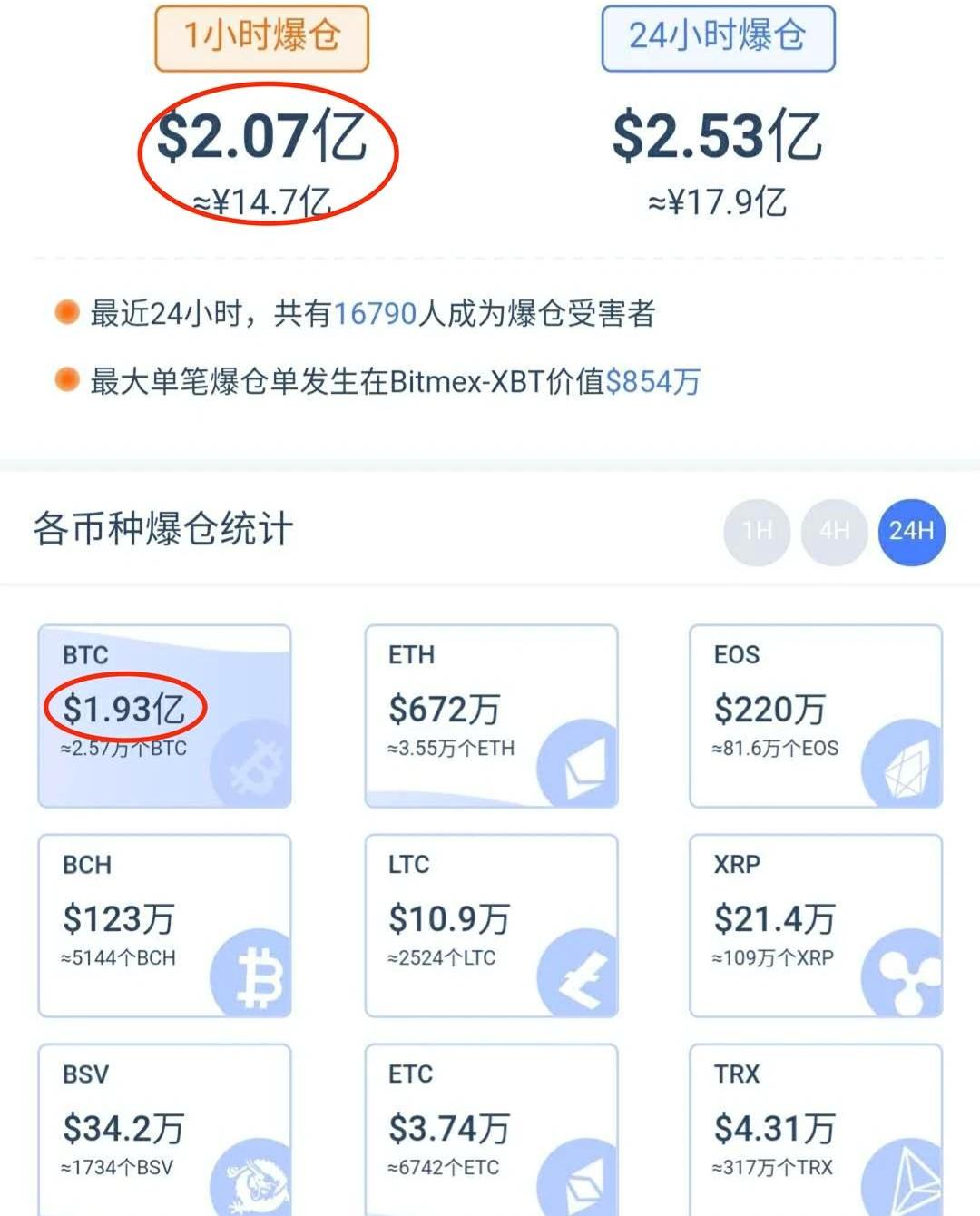This screenshot has width=980, height=1216.
Task: View the TRX liquidation card
Action: tap(816, 1130)
